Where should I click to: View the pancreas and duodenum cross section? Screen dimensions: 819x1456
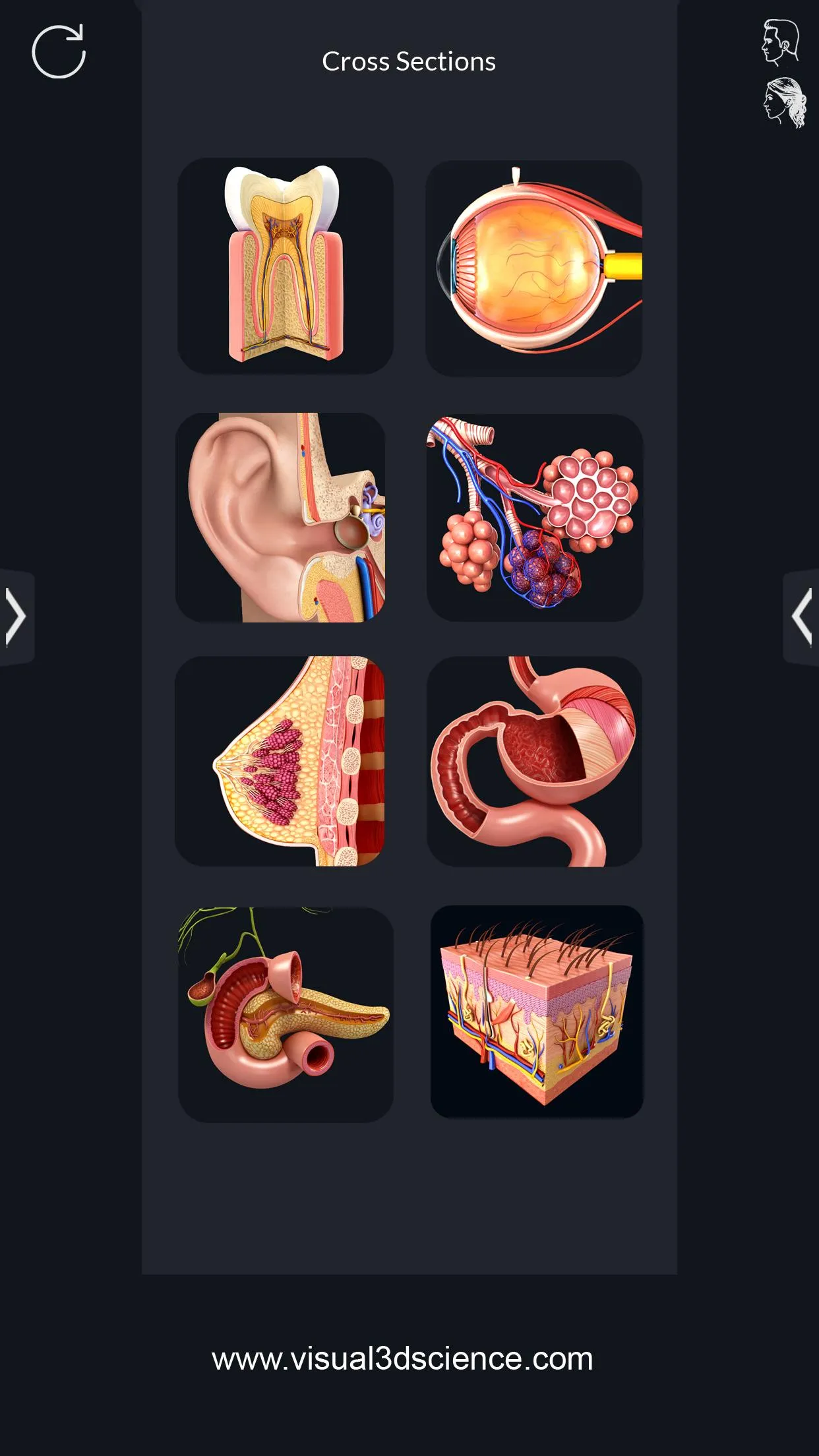pyautogui.click(x=286, y=1014)
